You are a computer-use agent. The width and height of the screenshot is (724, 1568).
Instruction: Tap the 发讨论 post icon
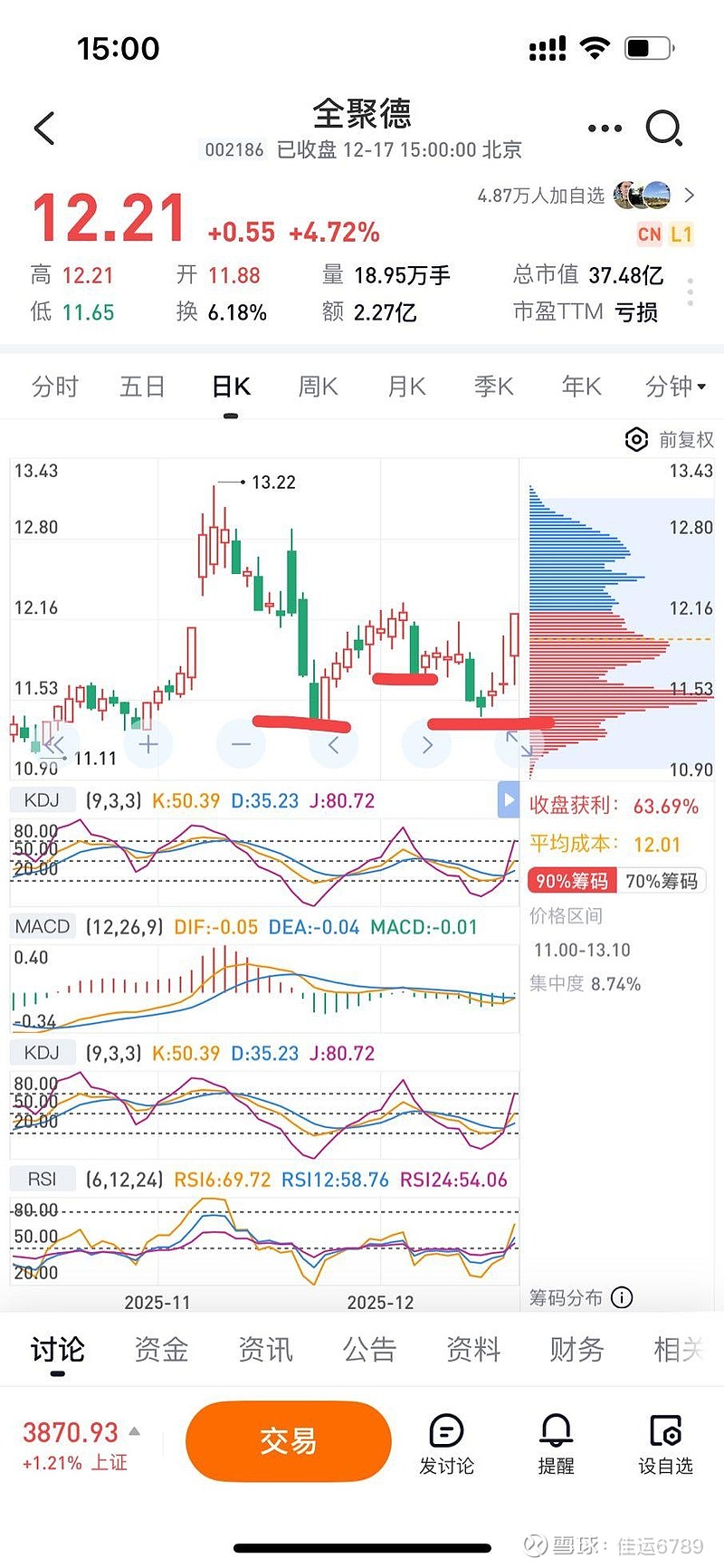pos(446,1441)
